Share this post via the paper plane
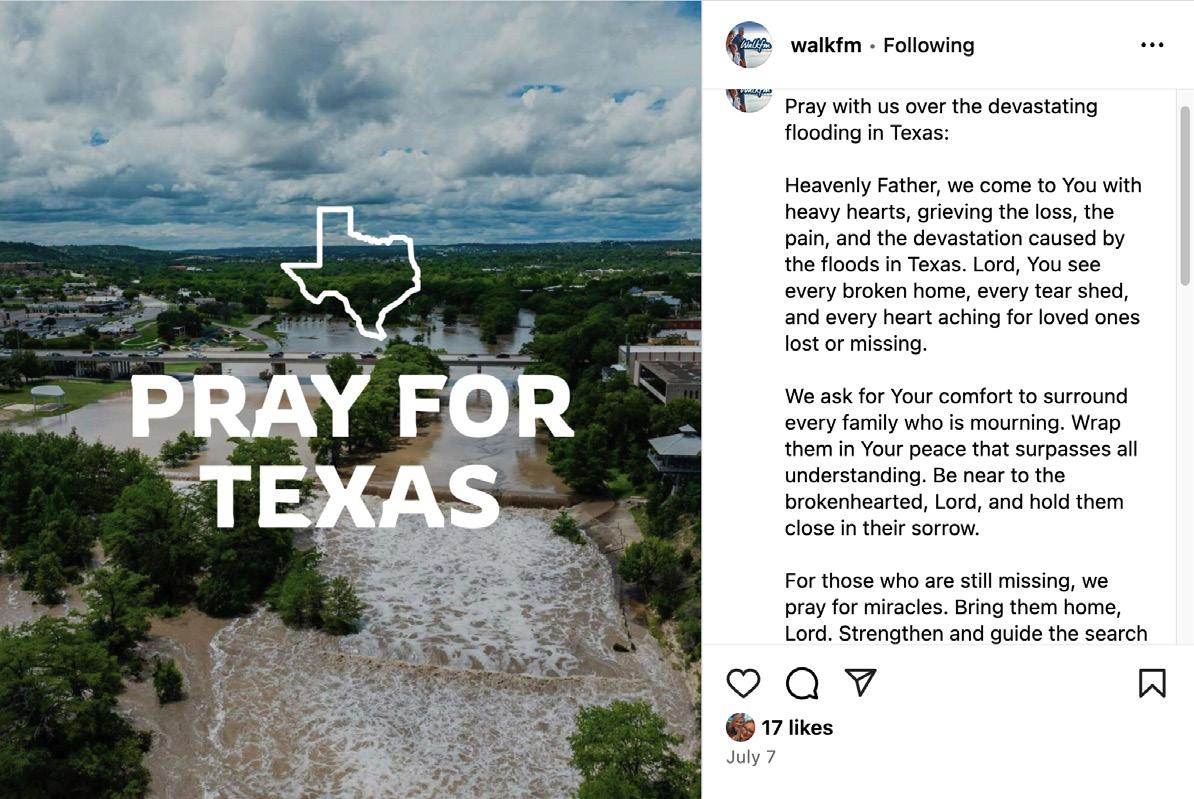 pyautogui.click(x=860, y=682)
